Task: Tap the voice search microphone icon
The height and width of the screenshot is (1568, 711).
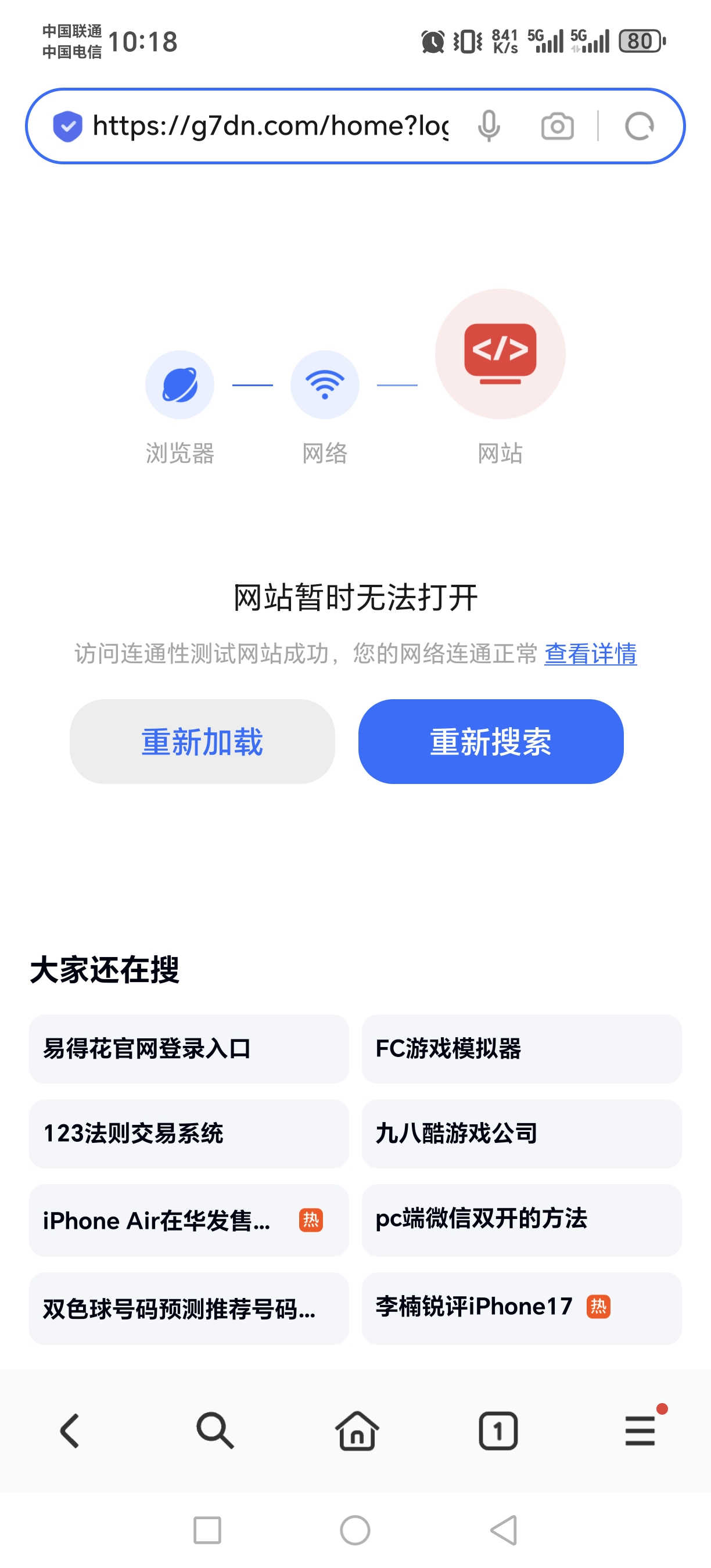Action: point(490,126)
